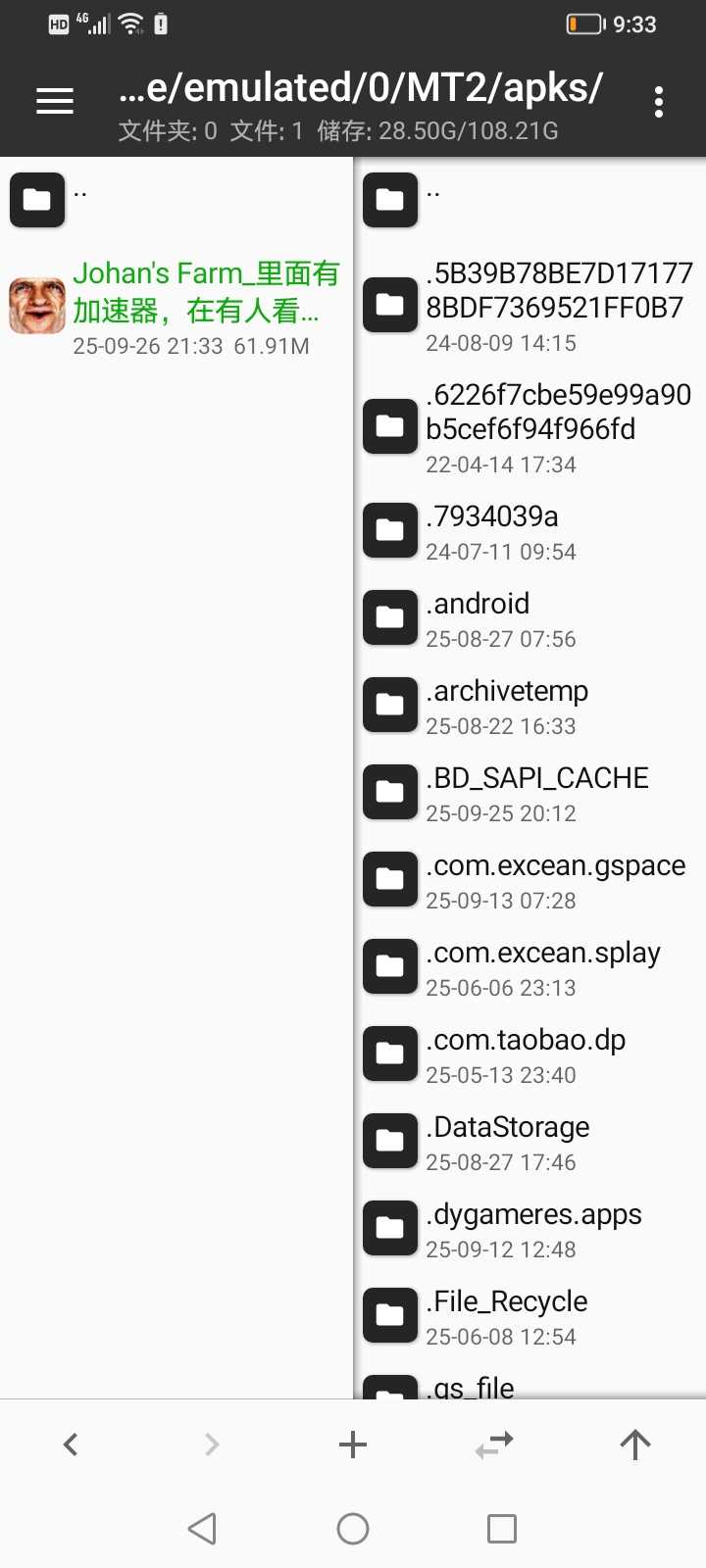Open the three-dot overflow menu
The width and height of the screenshot is (706, 1568).
pyautogui.click(x=658, y=101)
